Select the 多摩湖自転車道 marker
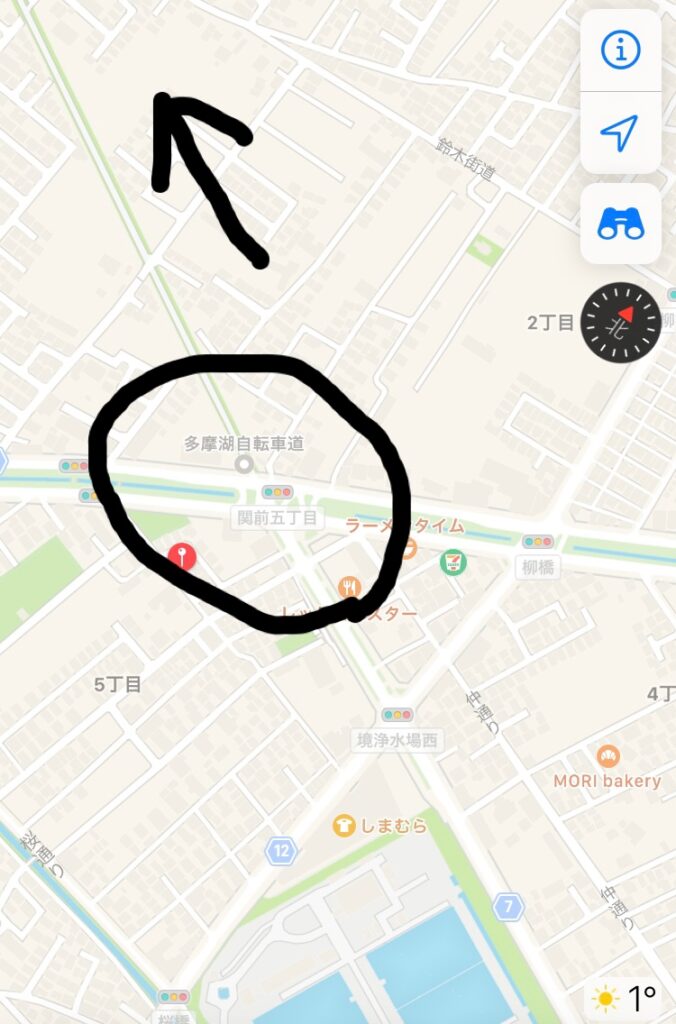Screen dimensions: 676x1024 click(x=243, y=464)
